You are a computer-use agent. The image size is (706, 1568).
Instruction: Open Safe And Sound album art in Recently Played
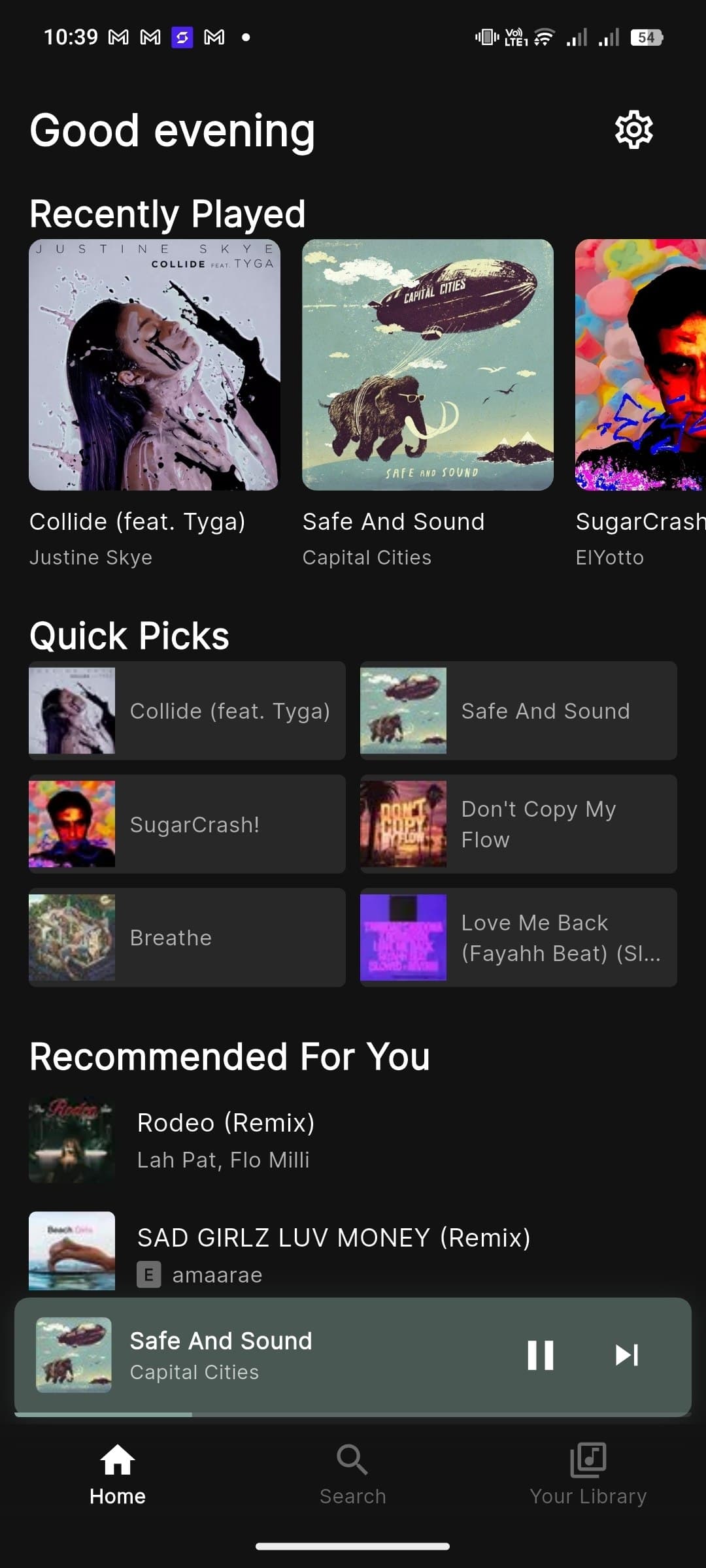[x=428, y=365]
